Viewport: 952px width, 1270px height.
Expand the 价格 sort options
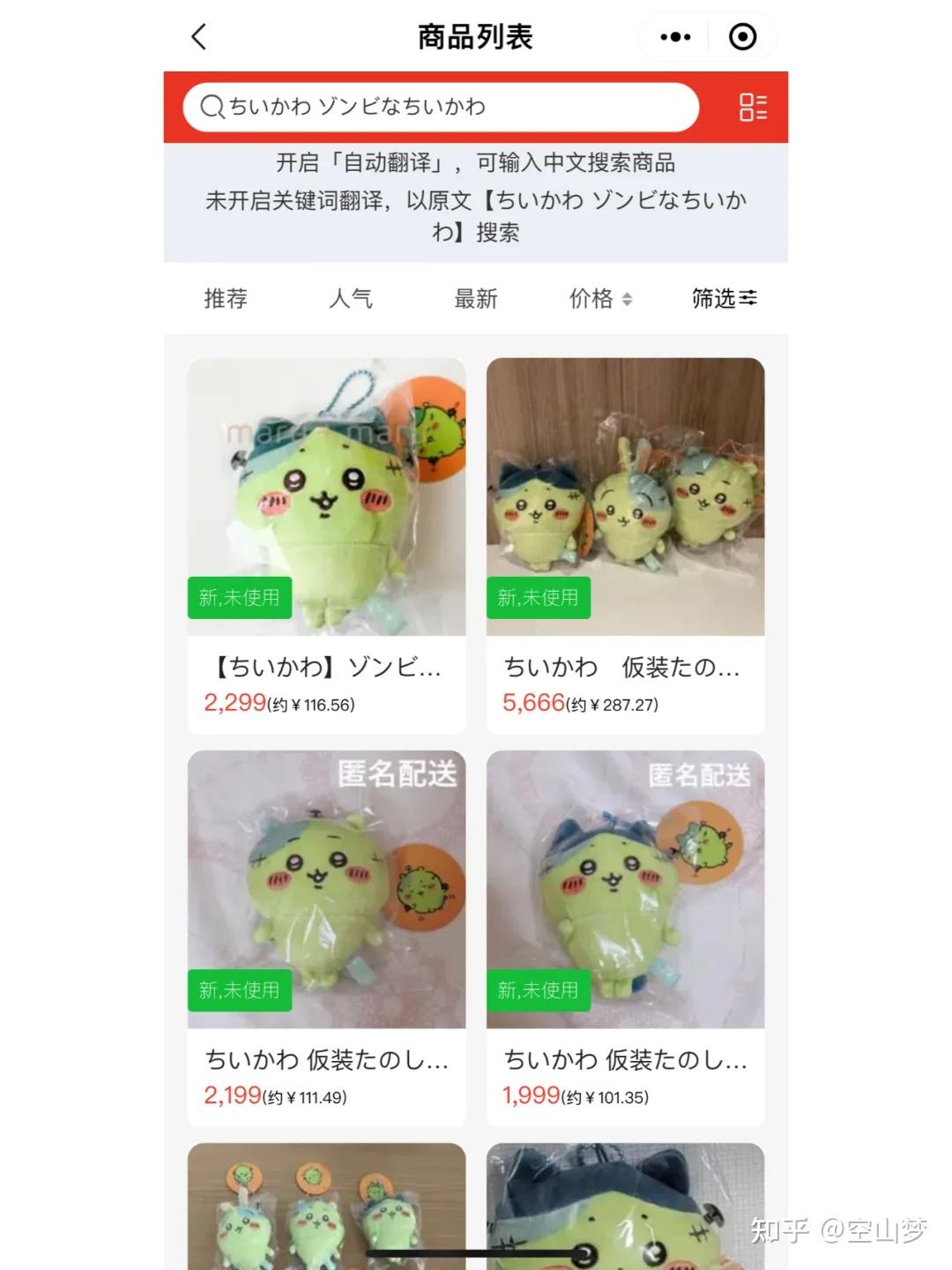pos(598,299)
